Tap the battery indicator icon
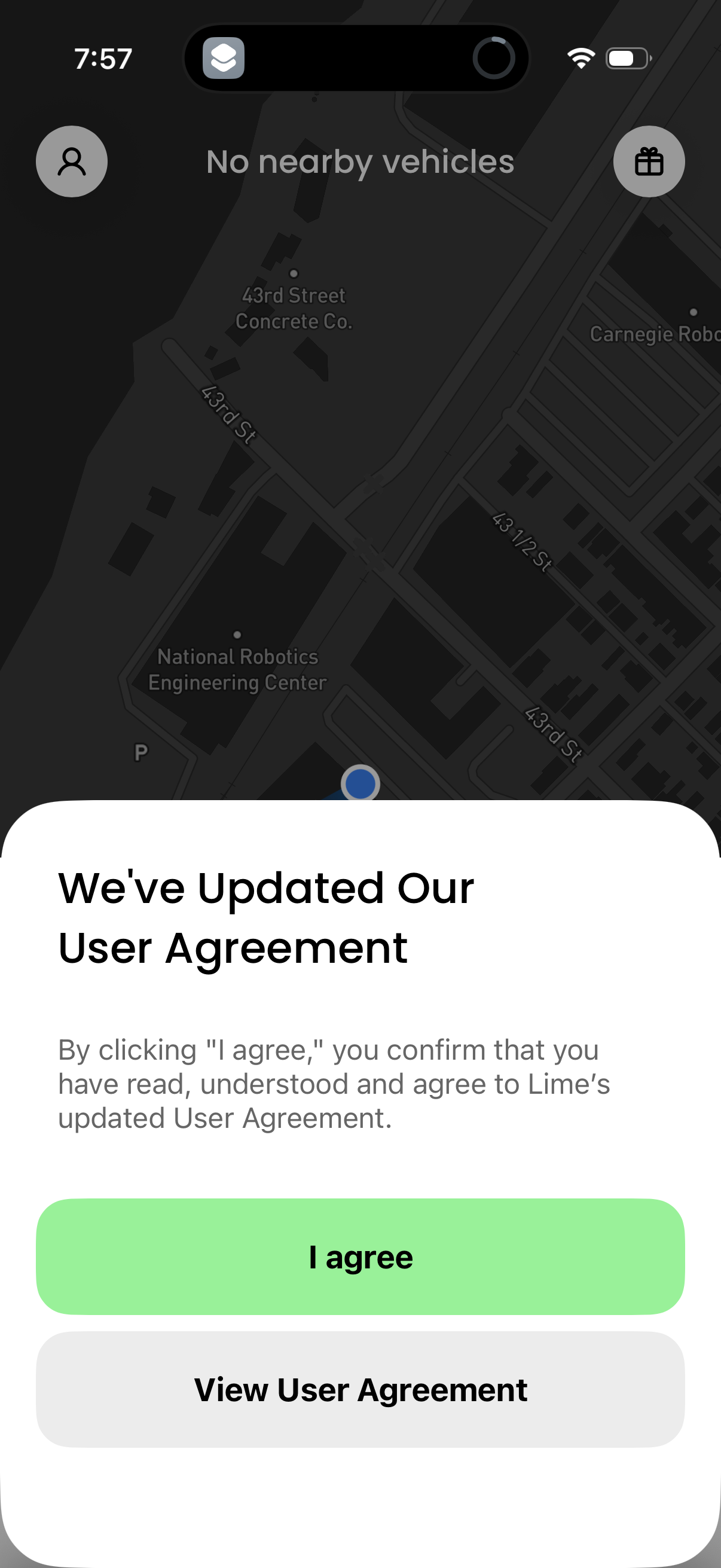Image resolution: width=721 pixels, height=1568 pixels. [x=628, y=57]
